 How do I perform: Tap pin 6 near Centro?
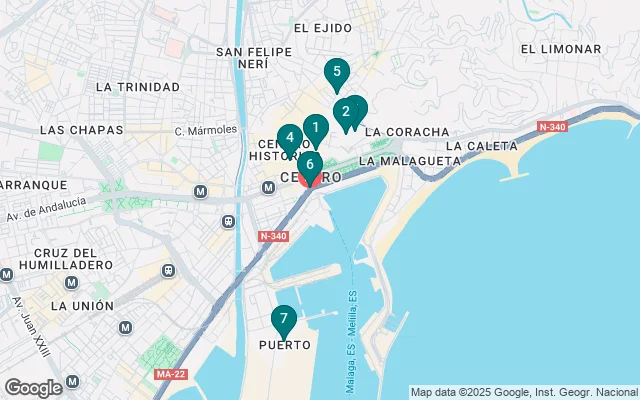tap(310, 164)
